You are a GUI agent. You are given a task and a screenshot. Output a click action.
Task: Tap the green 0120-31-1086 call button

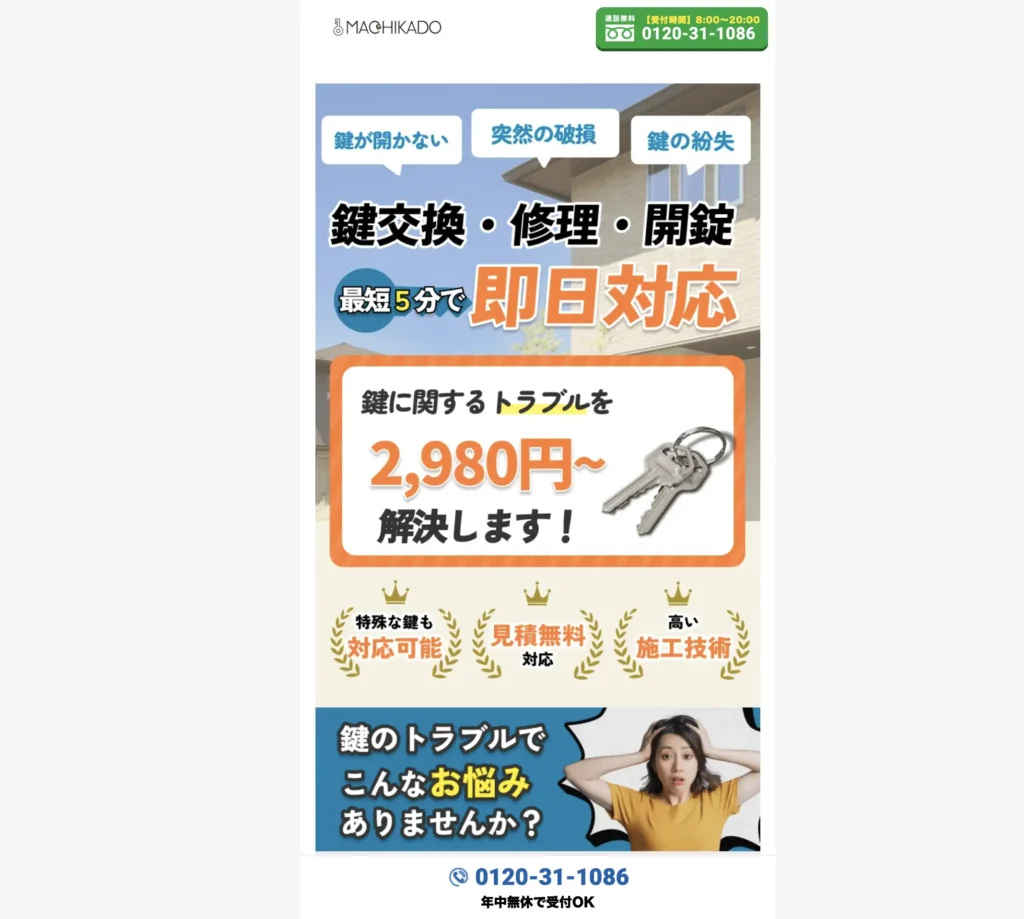pos(681,28)
